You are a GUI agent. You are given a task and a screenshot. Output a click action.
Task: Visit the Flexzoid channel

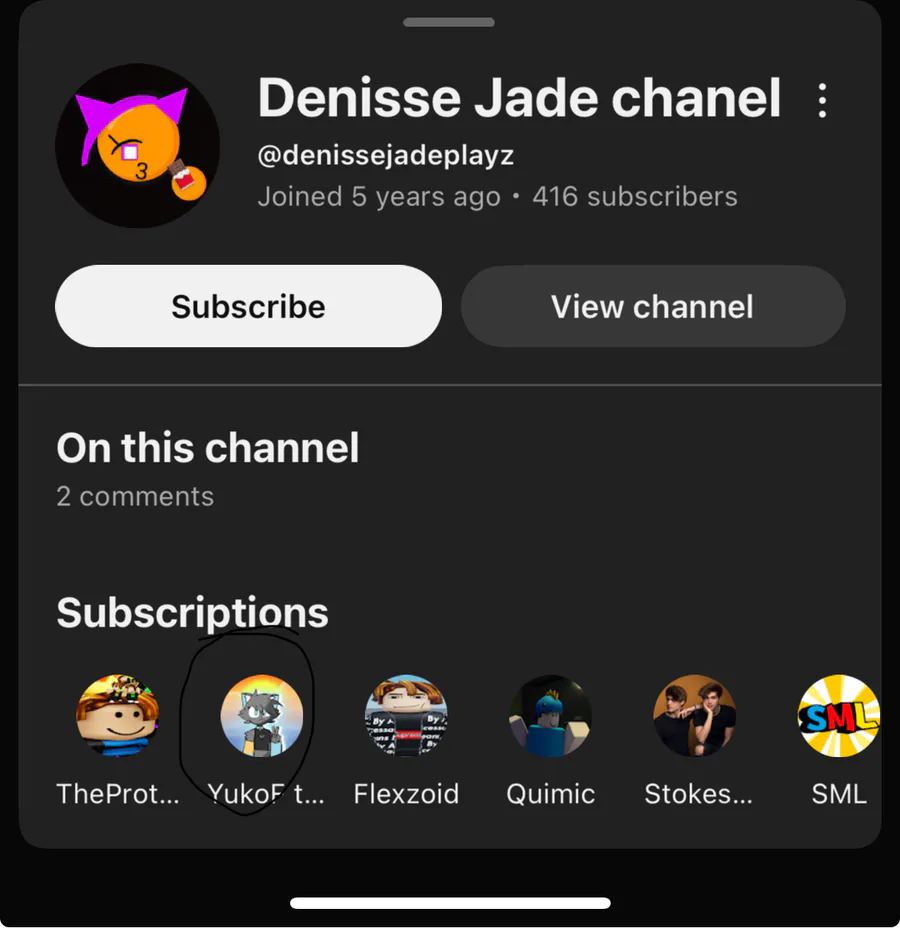(406, 716)
